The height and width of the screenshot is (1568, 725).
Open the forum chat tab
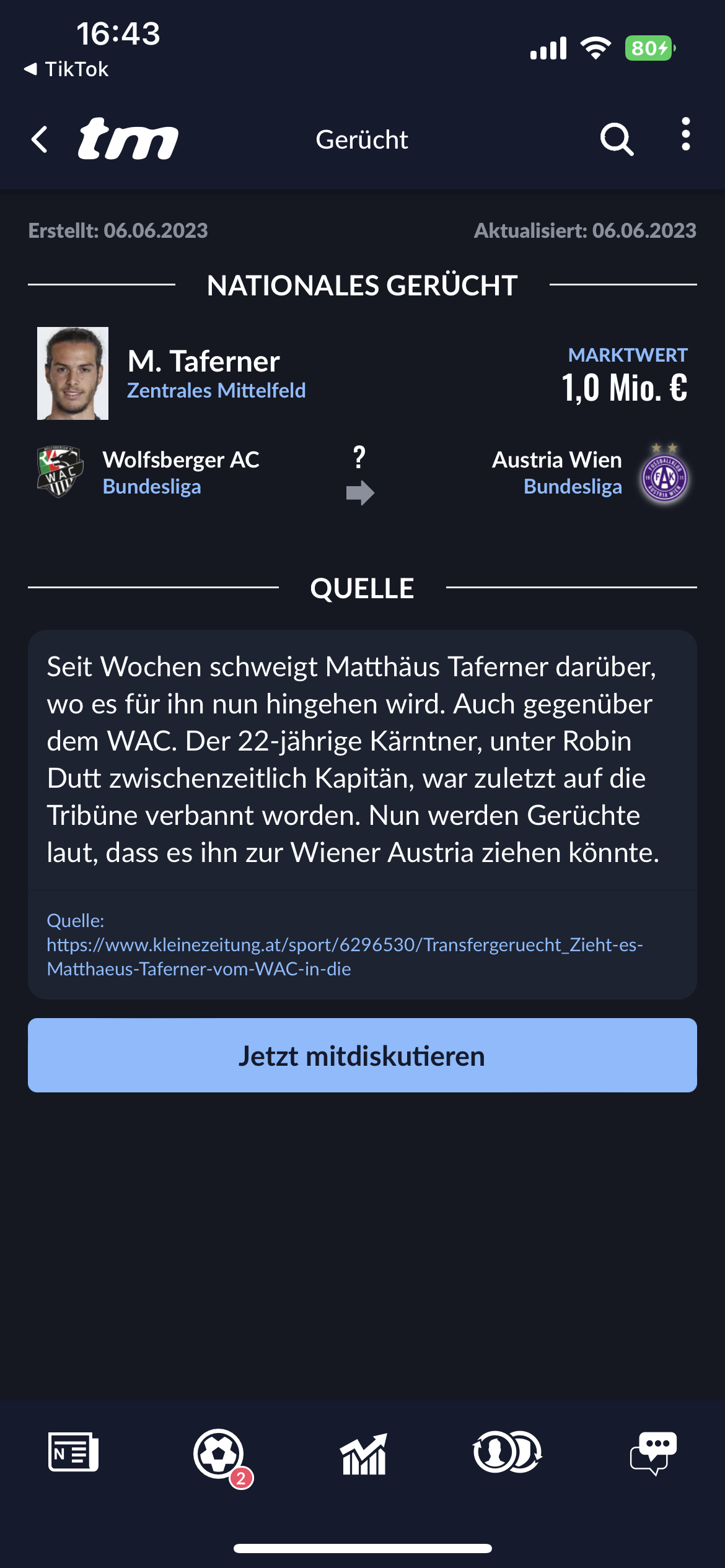tap(653, 1453)
